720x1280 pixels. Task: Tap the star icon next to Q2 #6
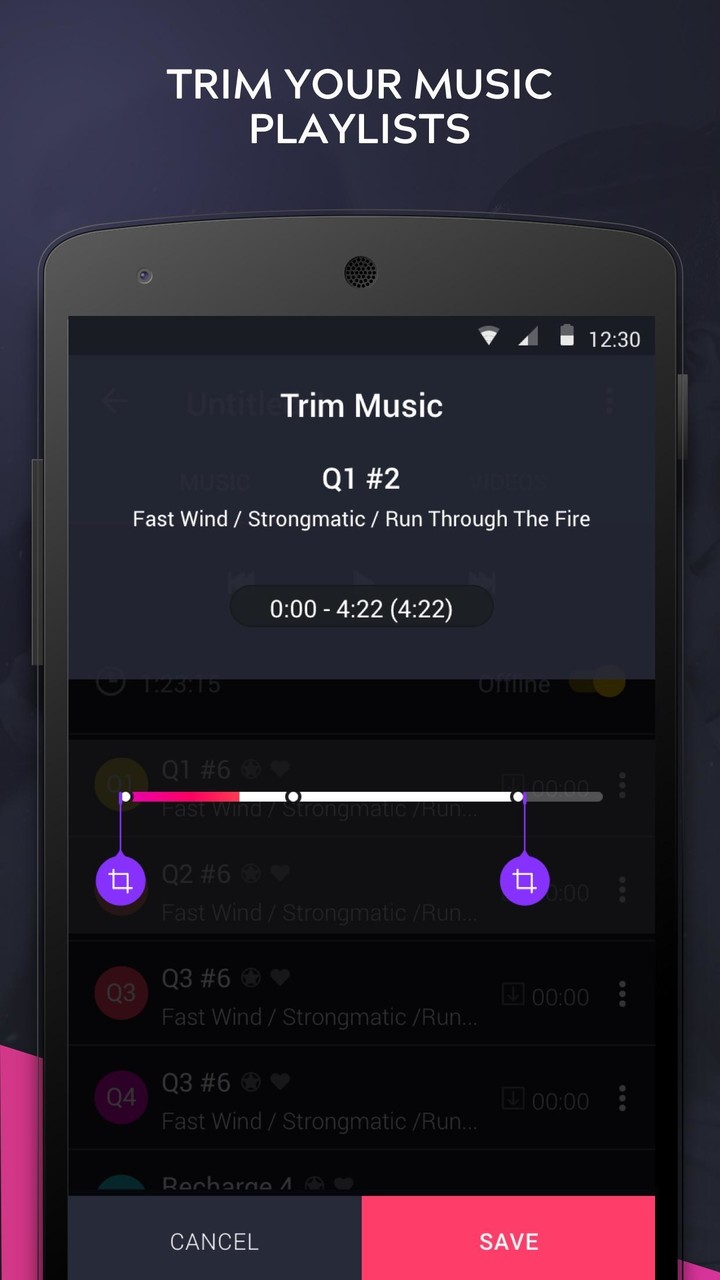(x=253, y=873)
